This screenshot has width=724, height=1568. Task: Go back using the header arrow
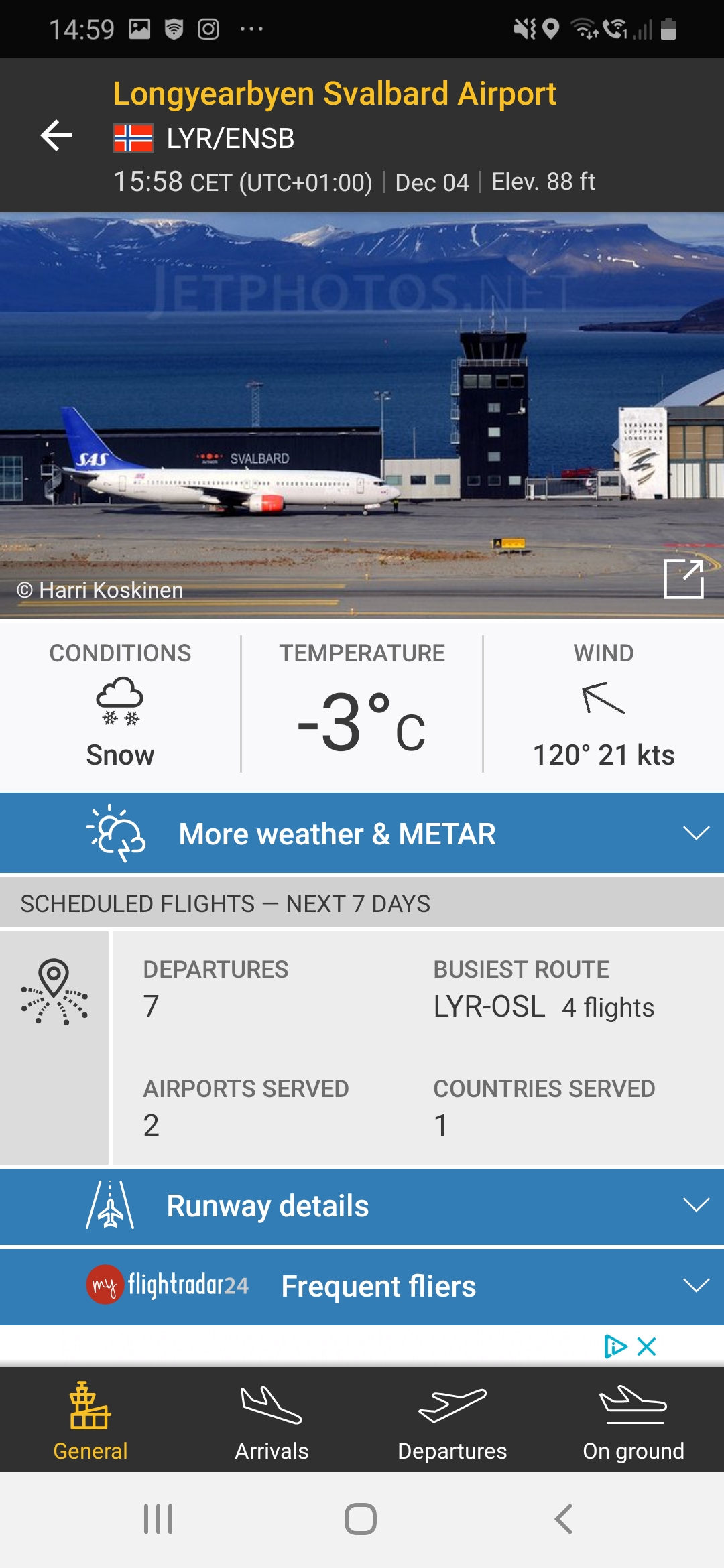57,136
